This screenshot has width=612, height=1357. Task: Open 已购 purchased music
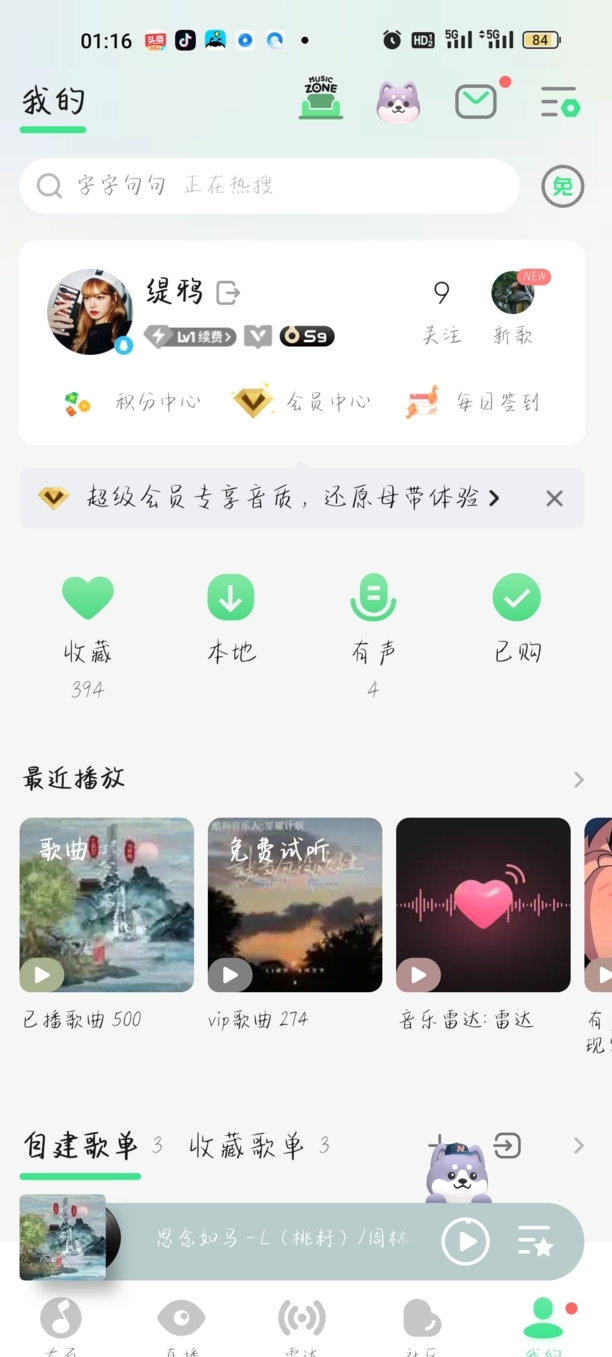pyautogui.click(x=517, y=622)
